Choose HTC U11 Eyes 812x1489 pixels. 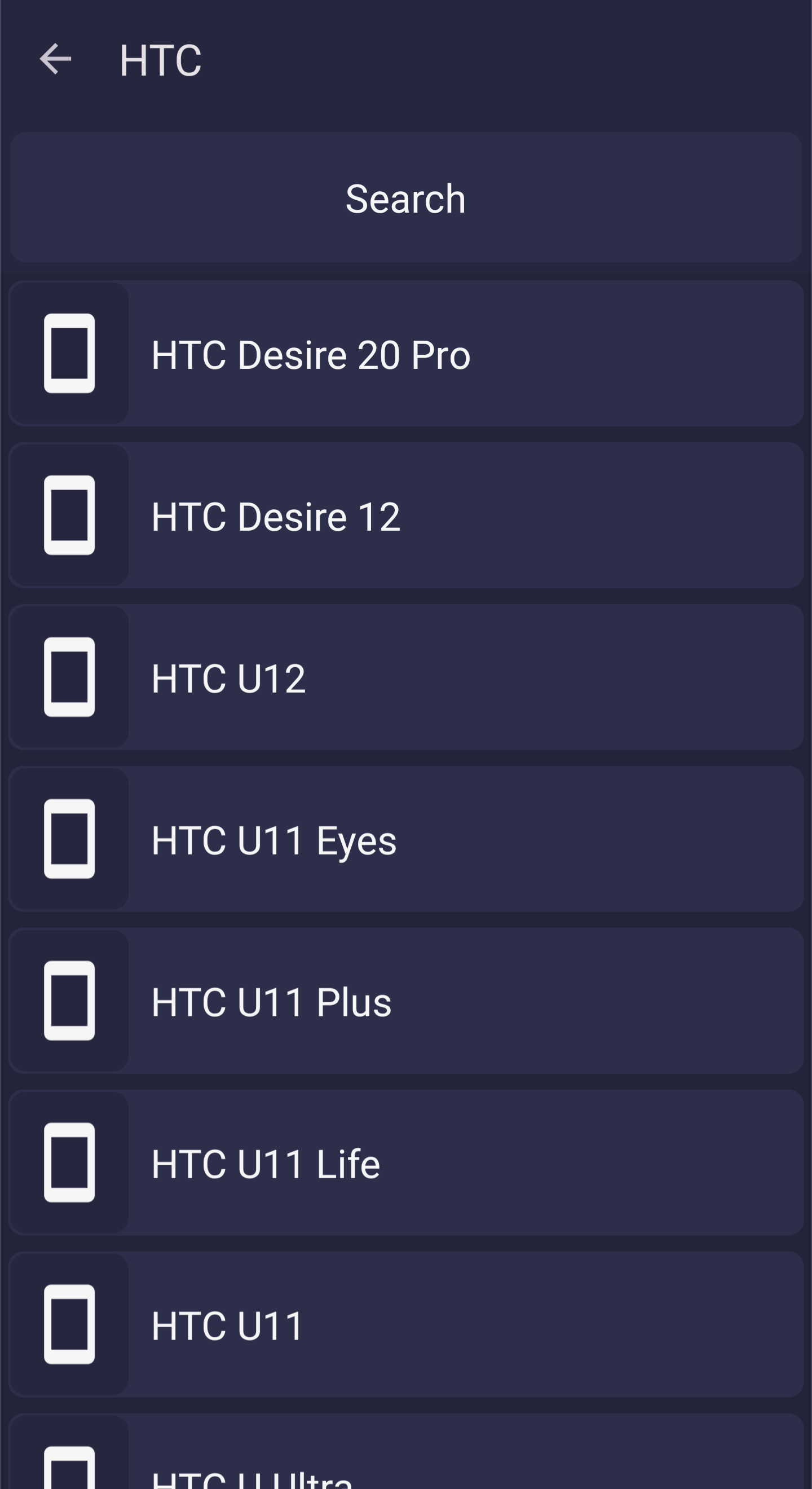pos(405,839)
